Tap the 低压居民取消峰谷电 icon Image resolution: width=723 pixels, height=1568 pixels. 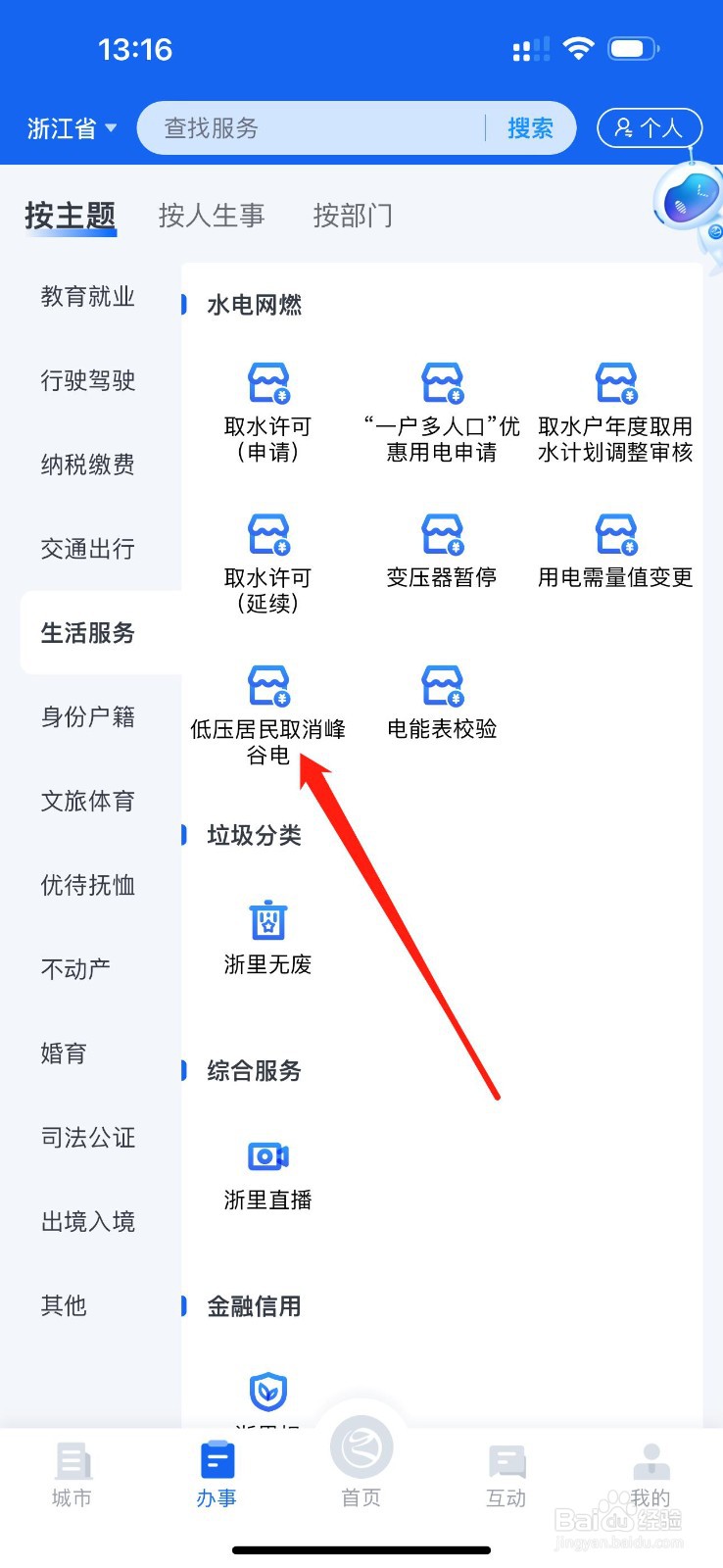coord(267,686)
